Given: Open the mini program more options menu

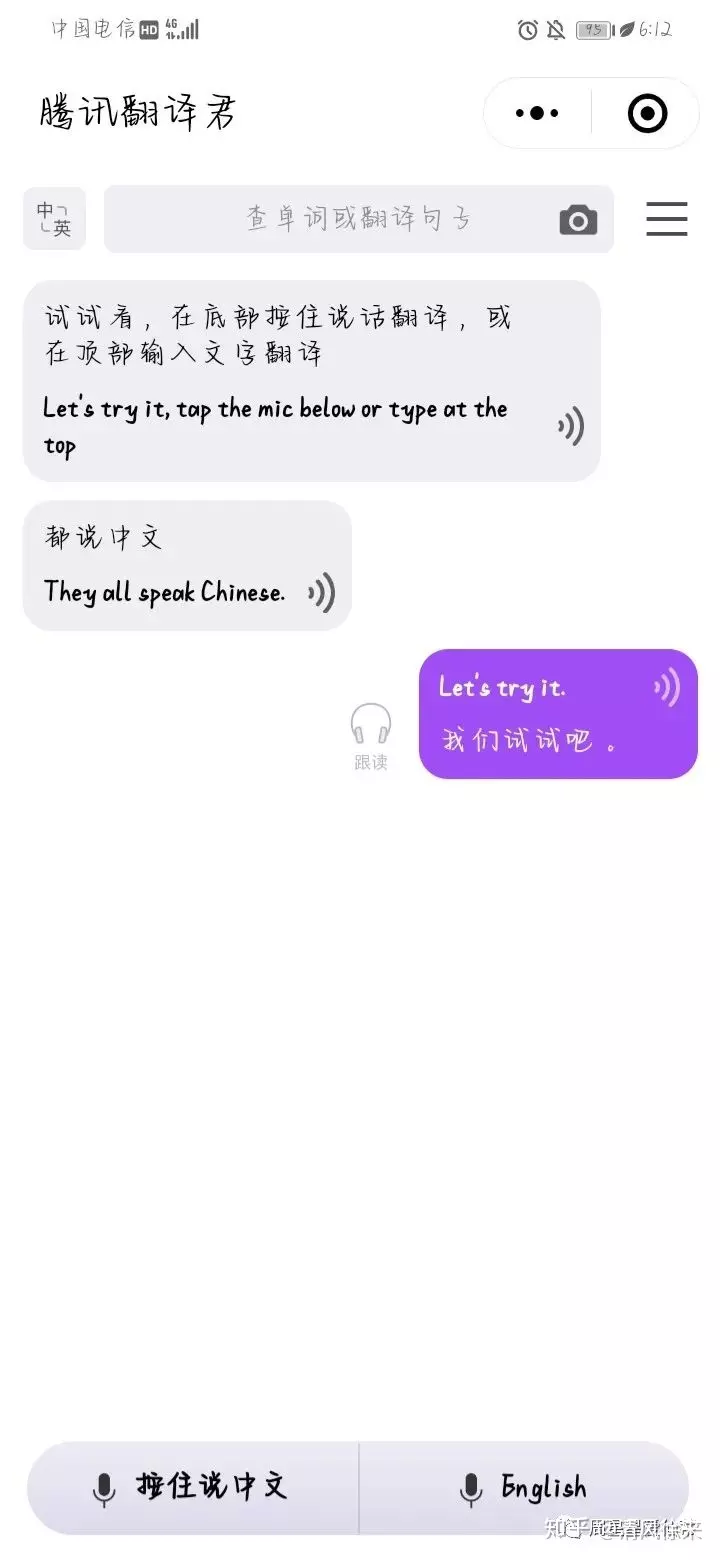Looking at the screenshot, I should pyautogui.click(x=537, y=113).
